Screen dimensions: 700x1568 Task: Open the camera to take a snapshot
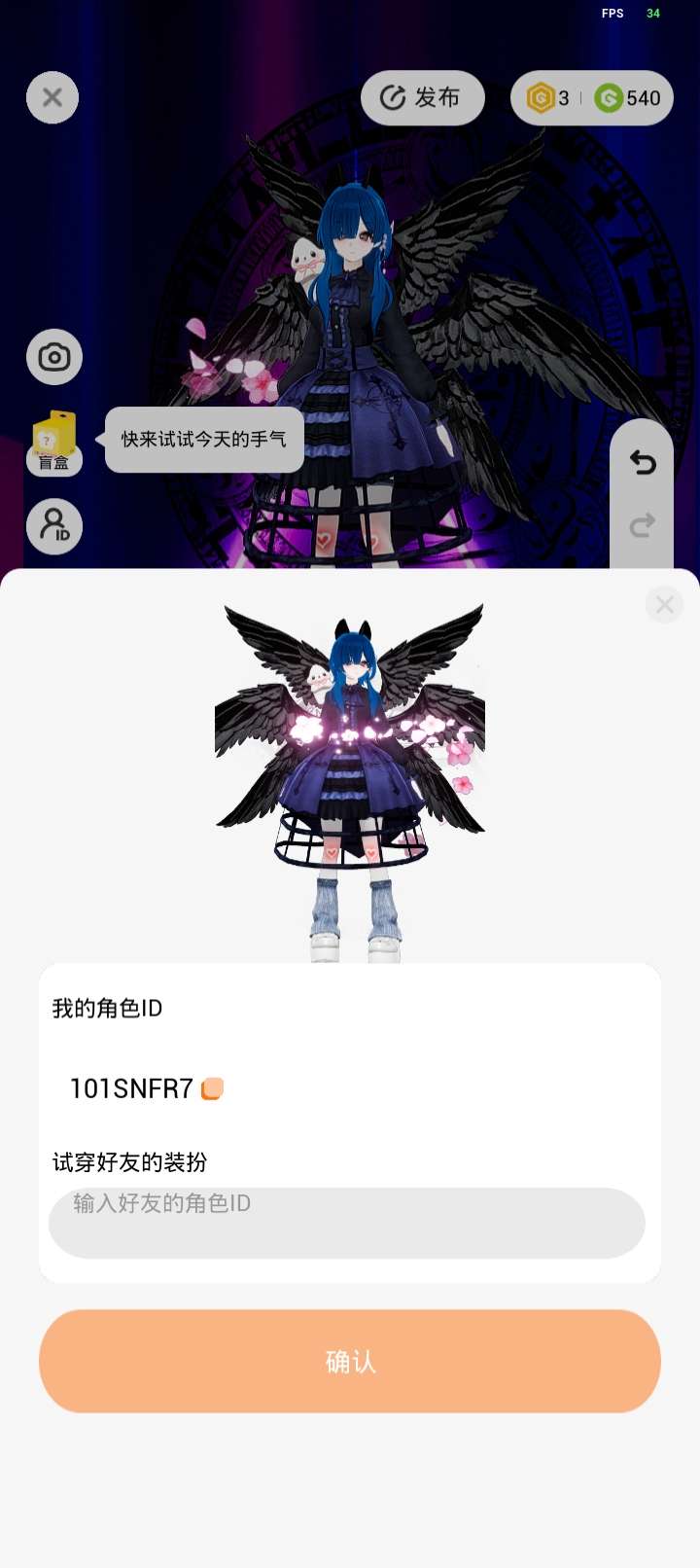coord(54,357)
